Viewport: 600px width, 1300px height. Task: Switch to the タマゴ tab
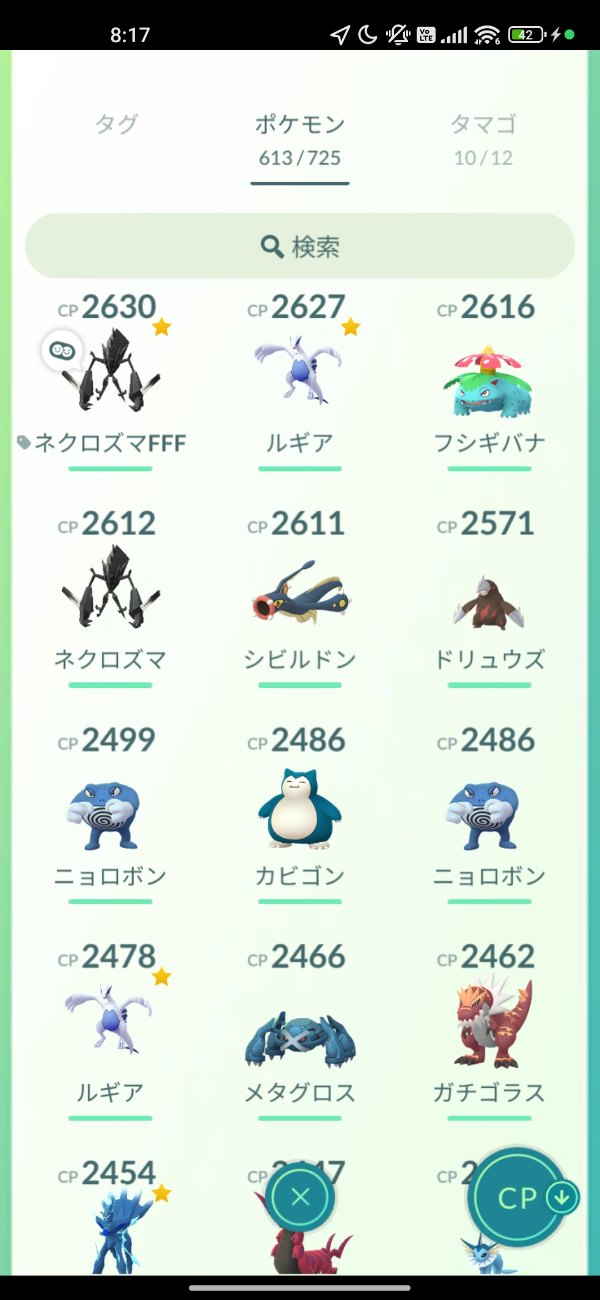[x=483, y=136]
